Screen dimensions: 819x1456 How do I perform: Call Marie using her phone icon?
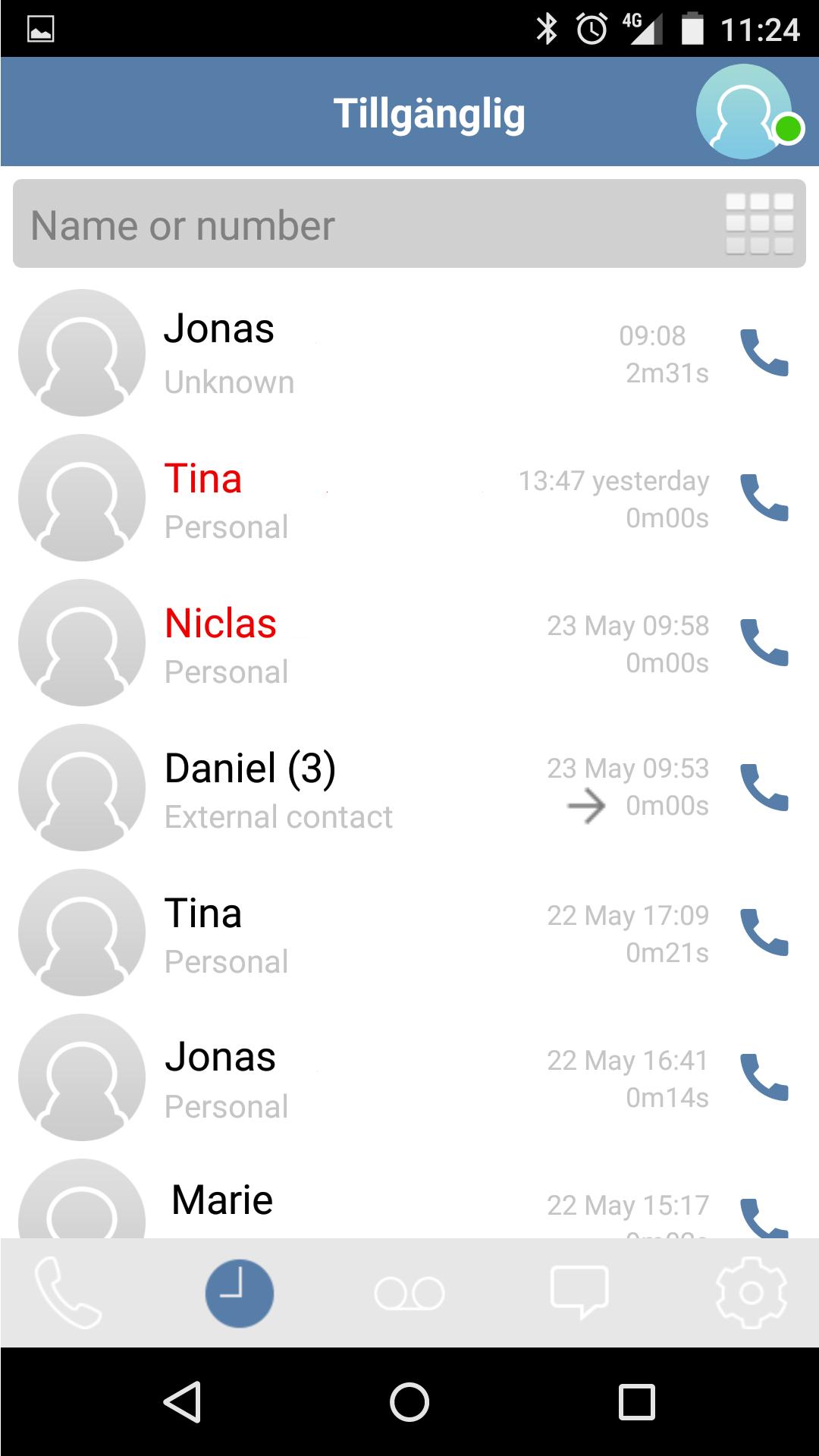766,1215
